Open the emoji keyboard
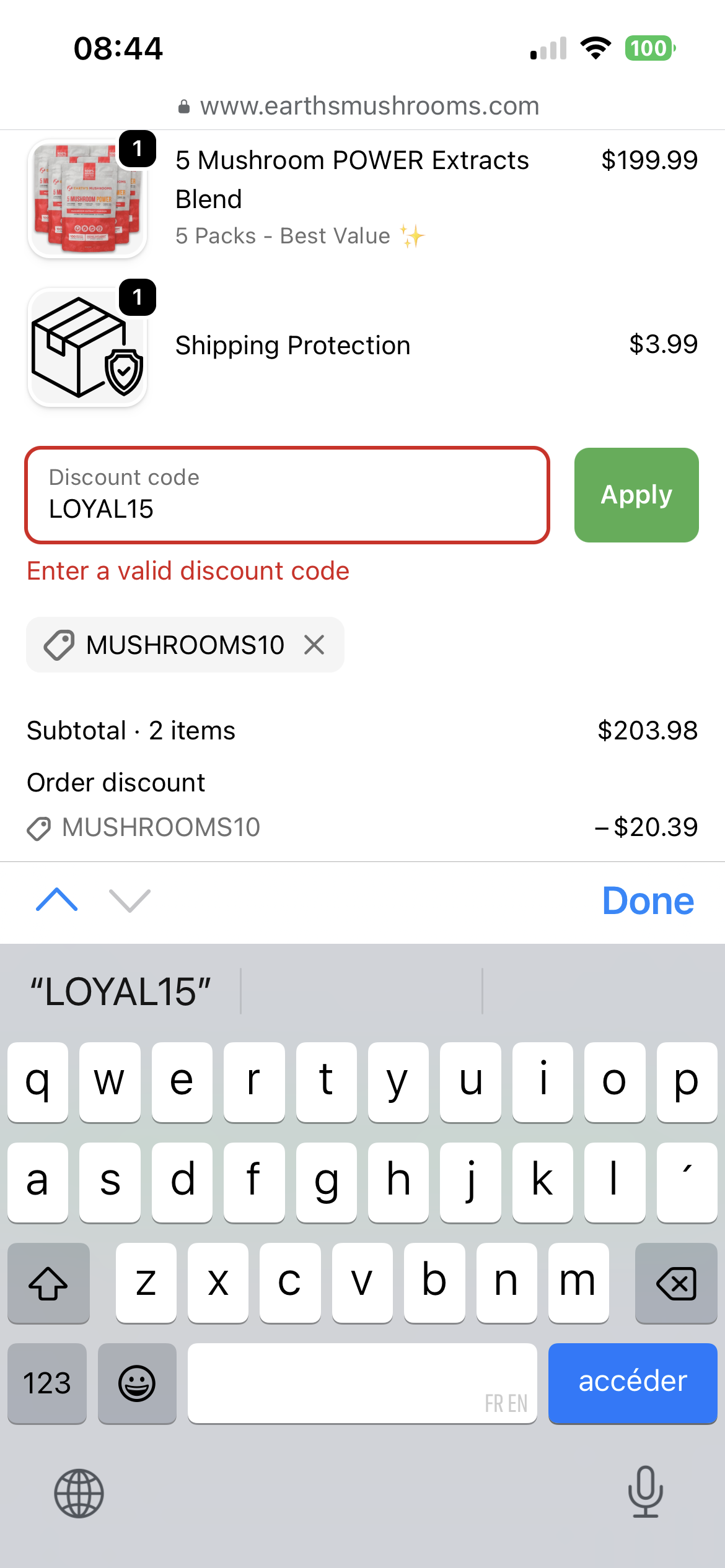Viewport: 725px width, 1568px height. (x=137, y=1383)
